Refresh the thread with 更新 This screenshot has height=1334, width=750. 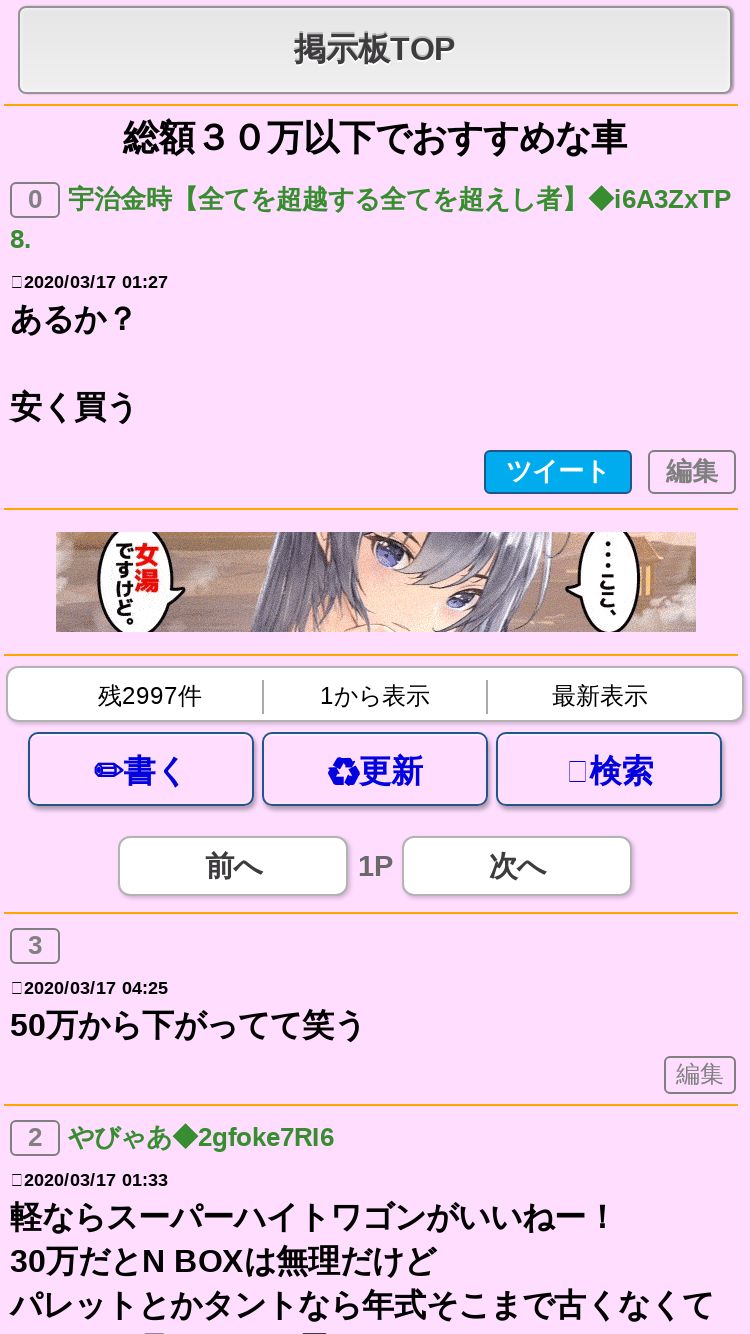pos(375,770)
